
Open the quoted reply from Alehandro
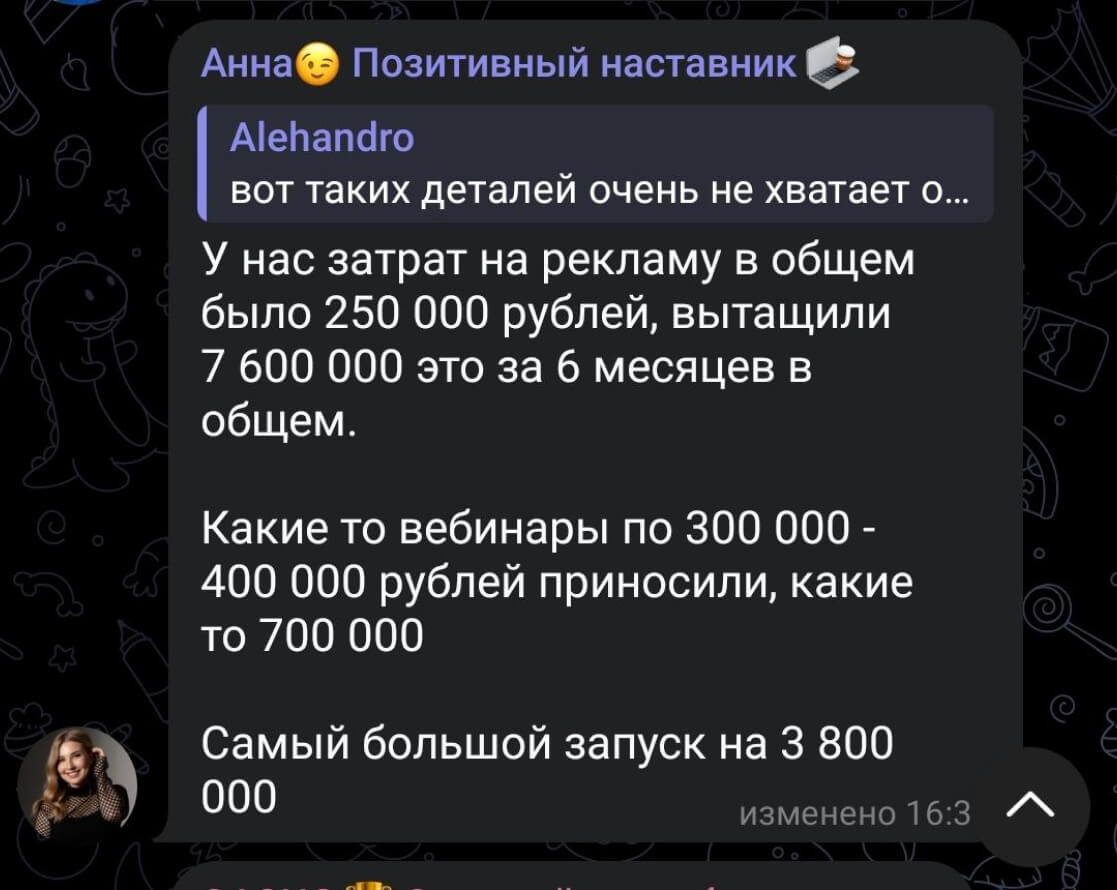pos(595,163)
